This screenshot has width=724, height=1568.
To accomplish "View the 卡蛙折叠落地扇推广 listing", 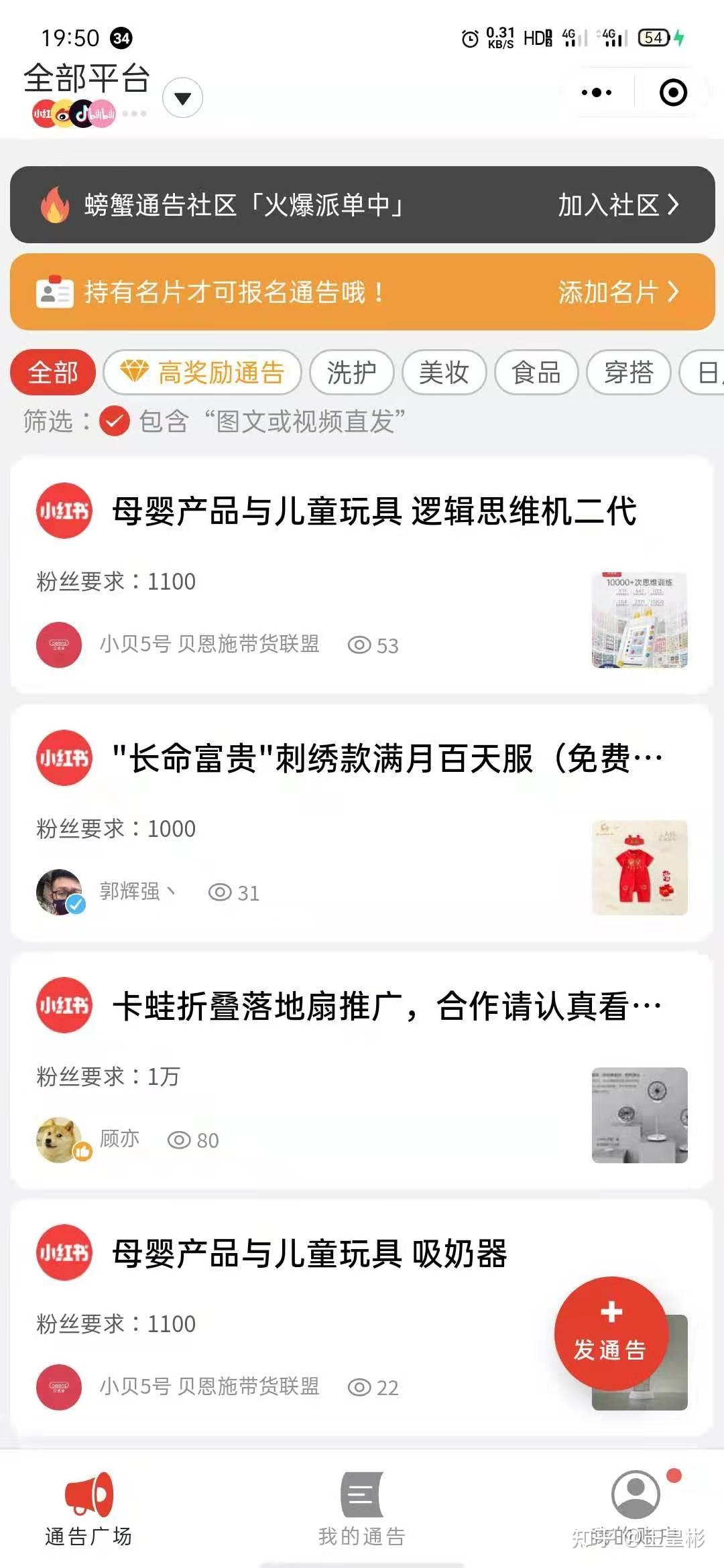I will (x=386, y=1006).
